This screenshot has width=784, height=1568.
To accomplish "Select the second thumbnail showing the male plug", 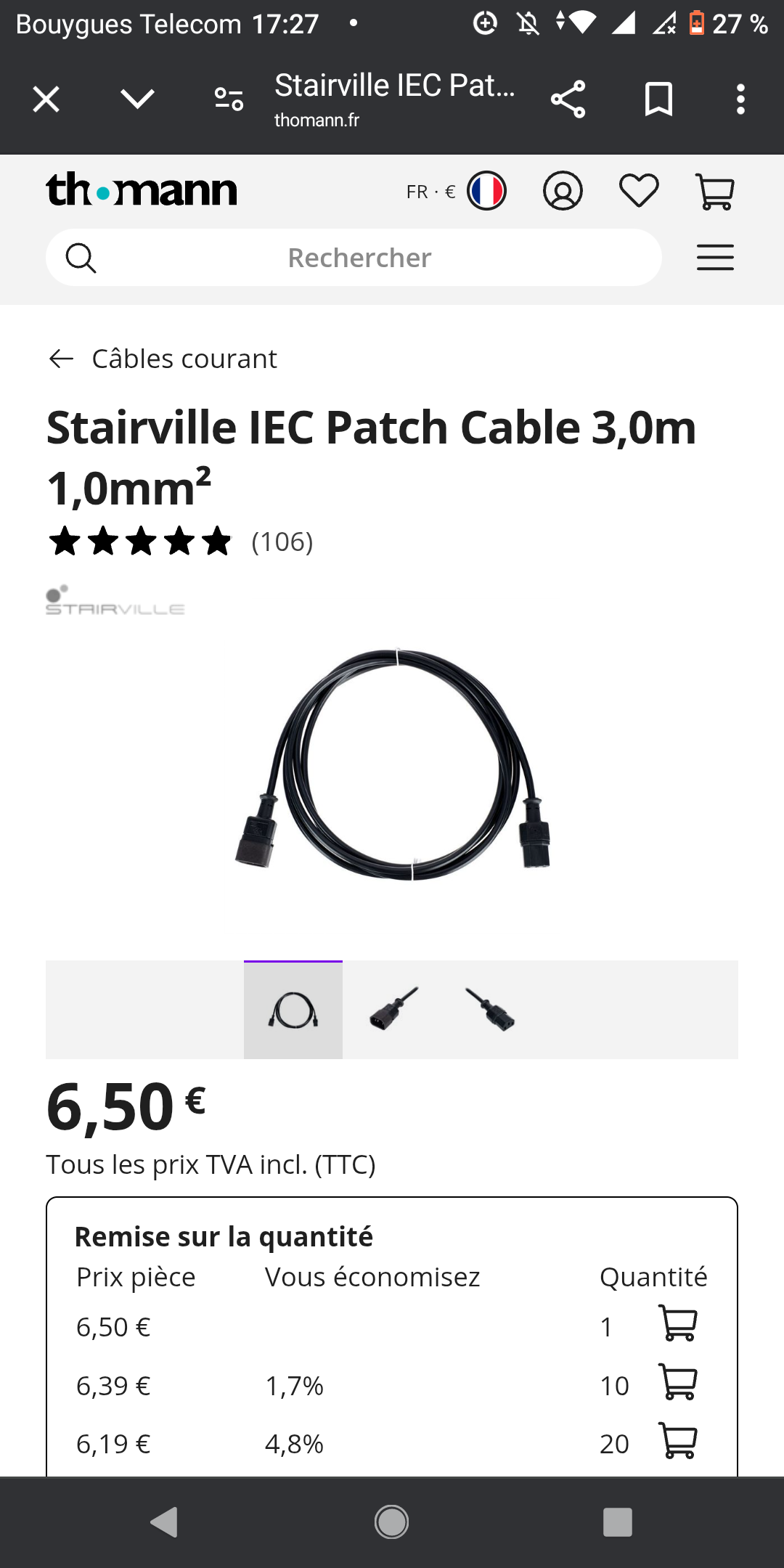I will point(393,1010).
